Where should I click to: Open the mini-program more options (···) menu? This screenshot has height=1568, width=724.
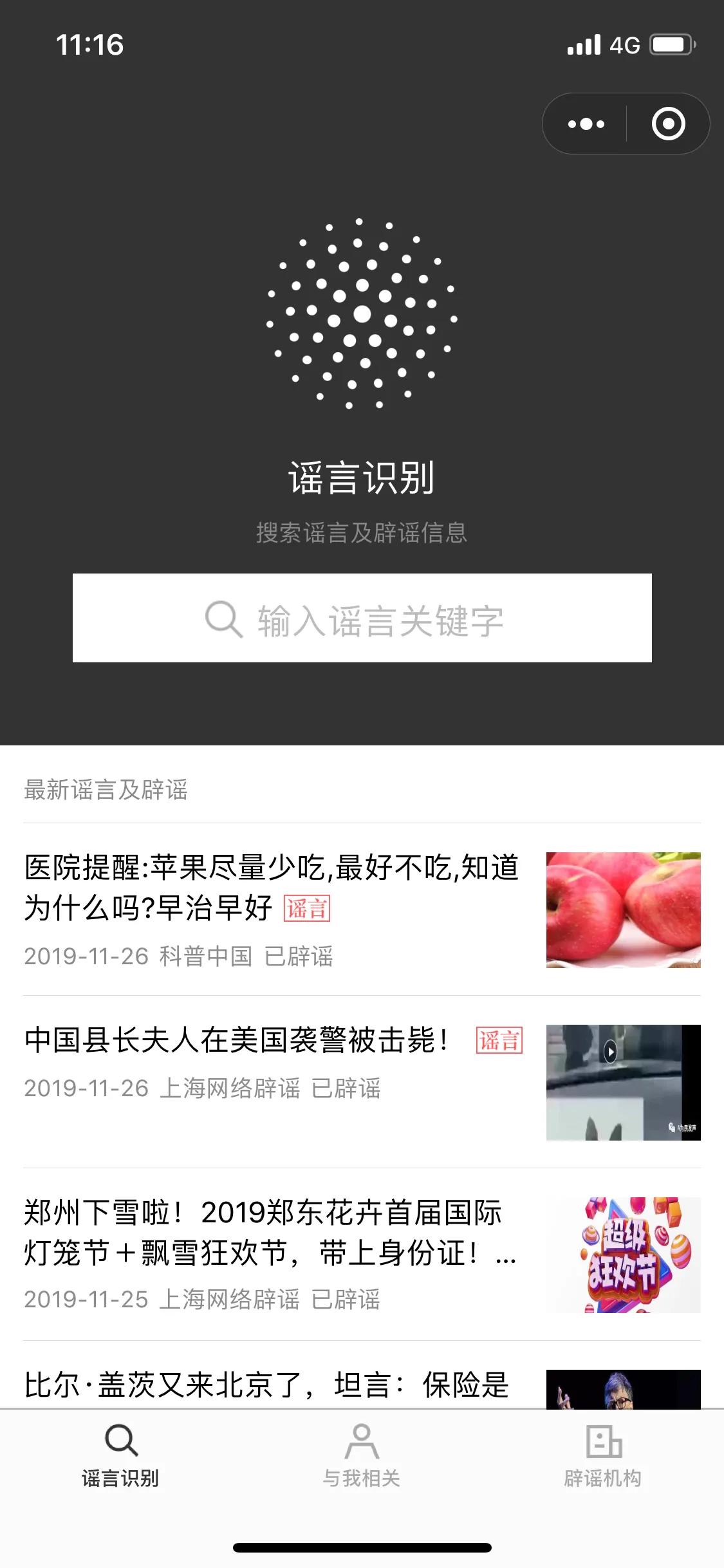pyautogui.click(x=584, y=123)
